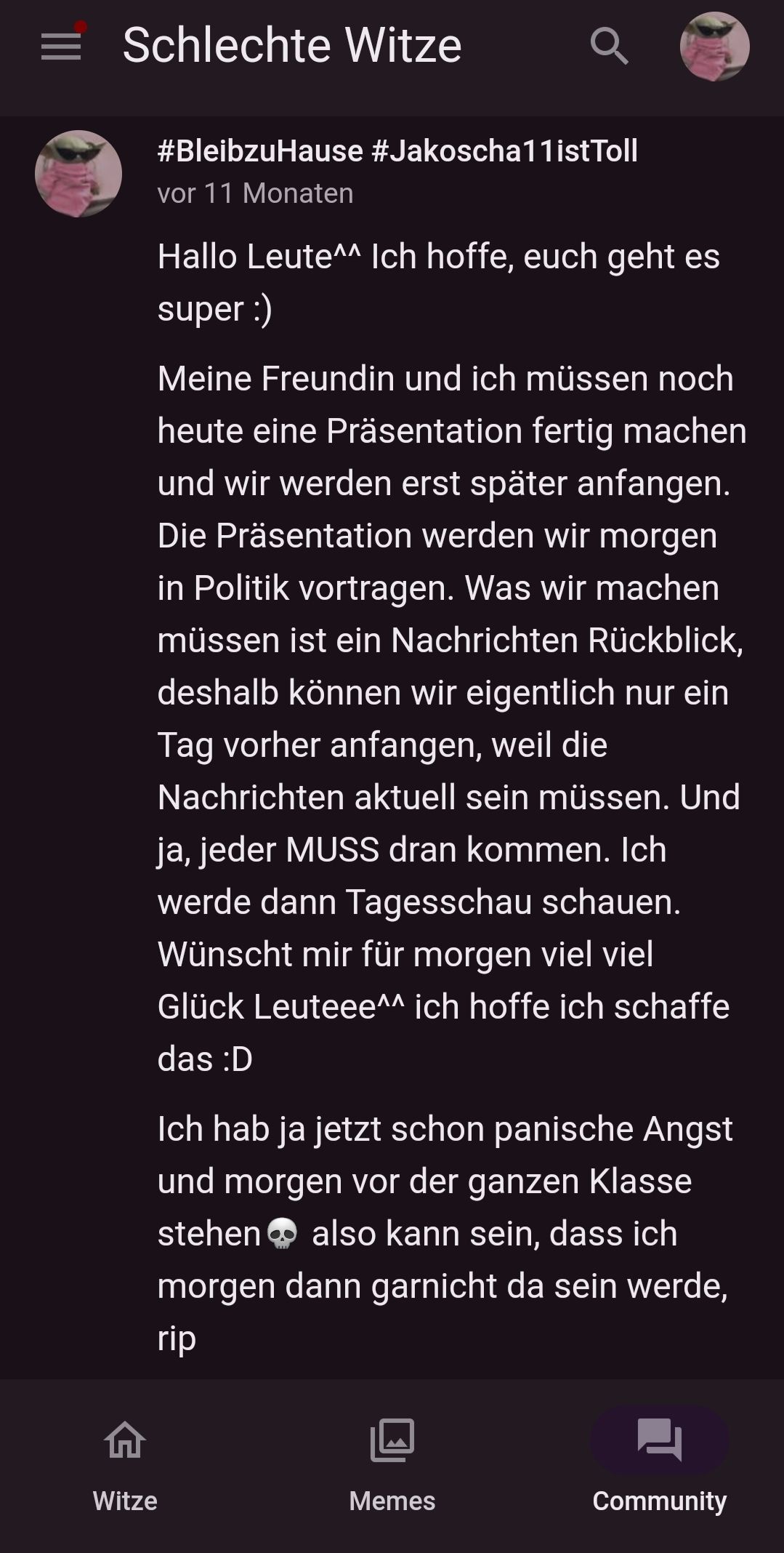
Task: Open search in Schlechte Witze
Action: point(609,47)
